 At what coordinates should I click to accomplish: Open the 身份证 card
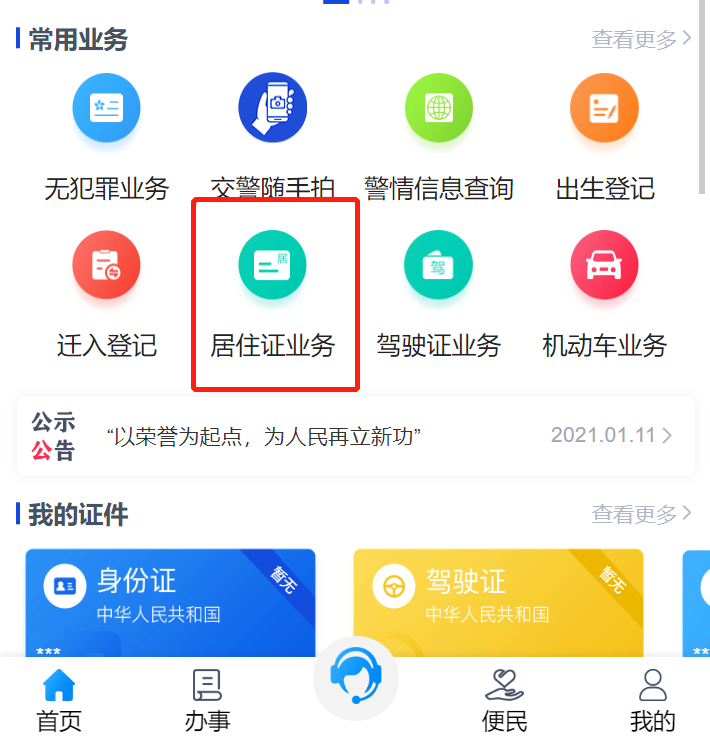point(170,600)
